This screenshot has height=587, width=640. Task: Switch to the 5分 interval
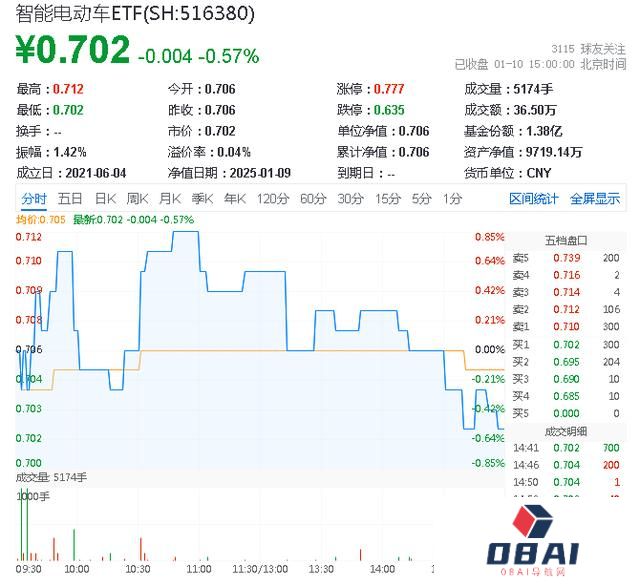422,198
